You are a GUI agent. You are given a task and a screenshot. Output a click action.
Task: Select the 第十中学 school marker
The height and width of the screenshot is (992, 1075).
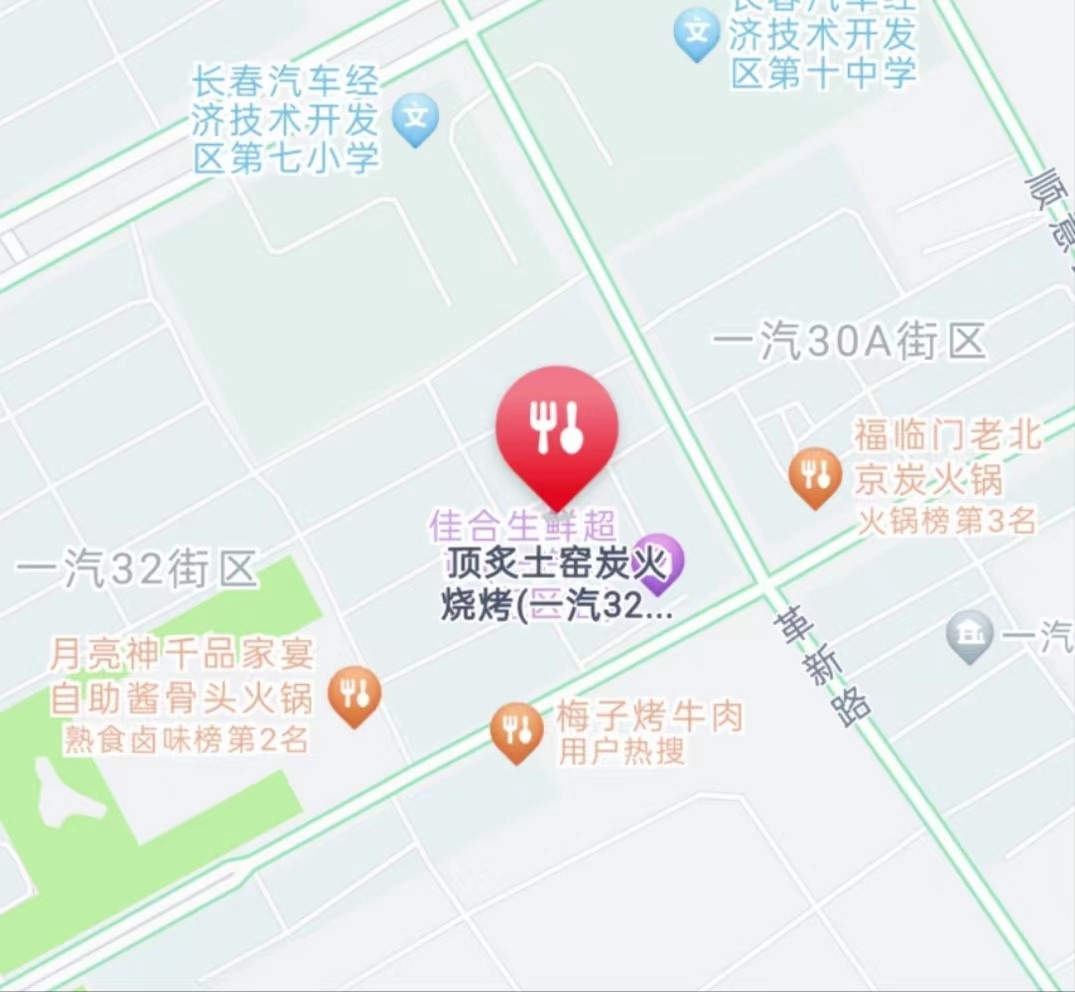coord(697,34)
